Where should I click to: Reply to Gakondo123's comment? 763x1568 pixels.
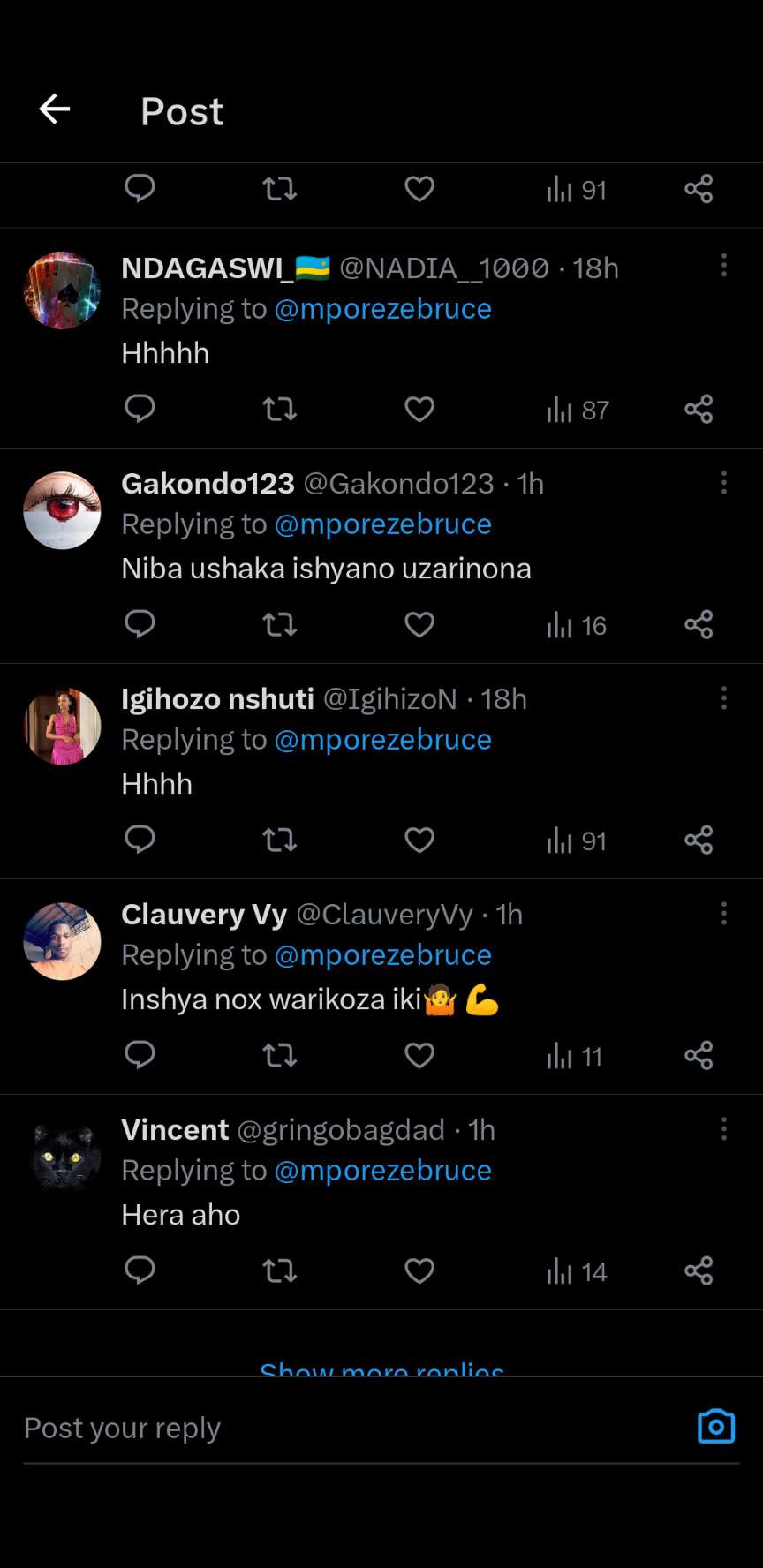[140, 625]
